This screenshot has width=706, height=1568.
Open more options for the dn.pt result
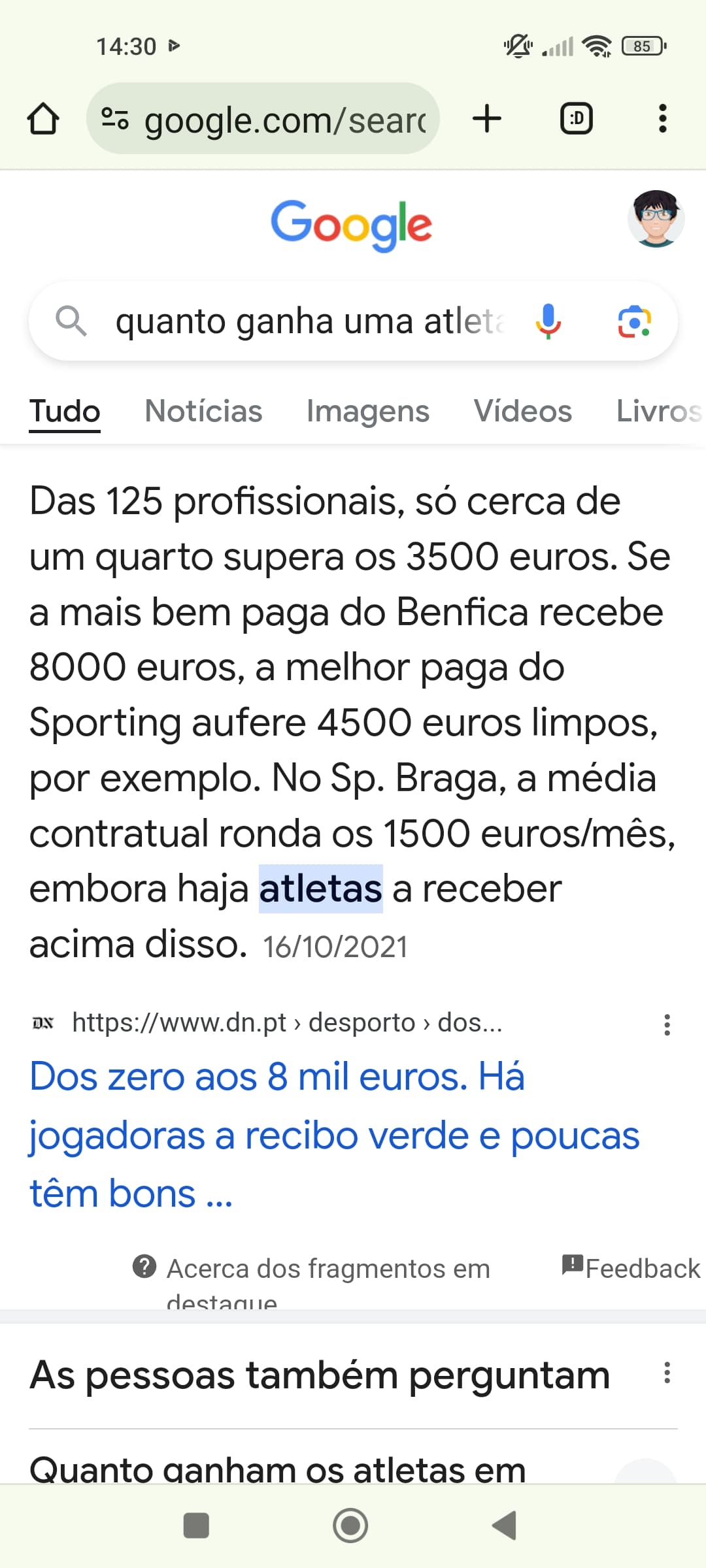(x=667, y=1024)
